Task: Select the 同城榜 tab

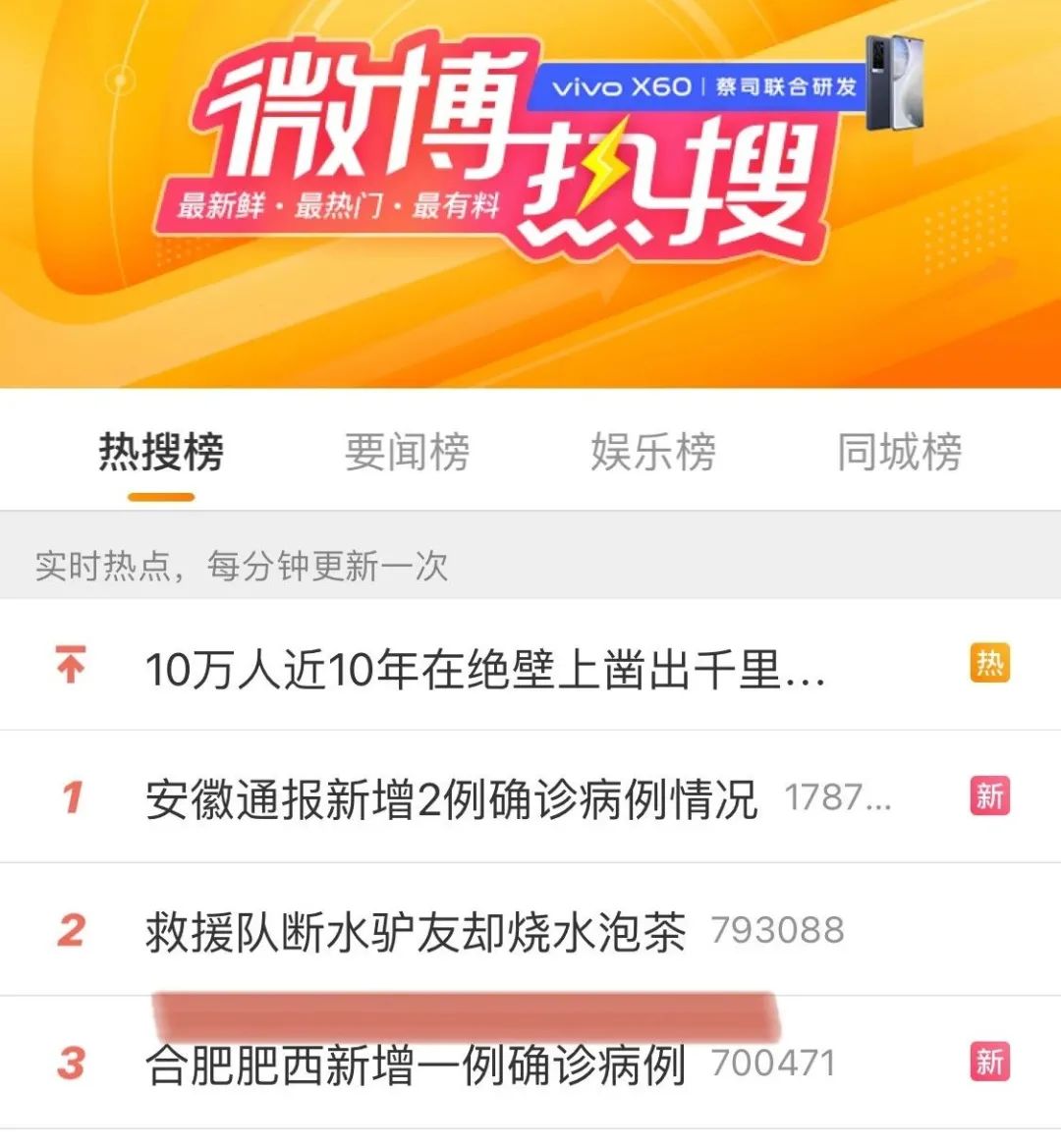Action: coord(899,453)
